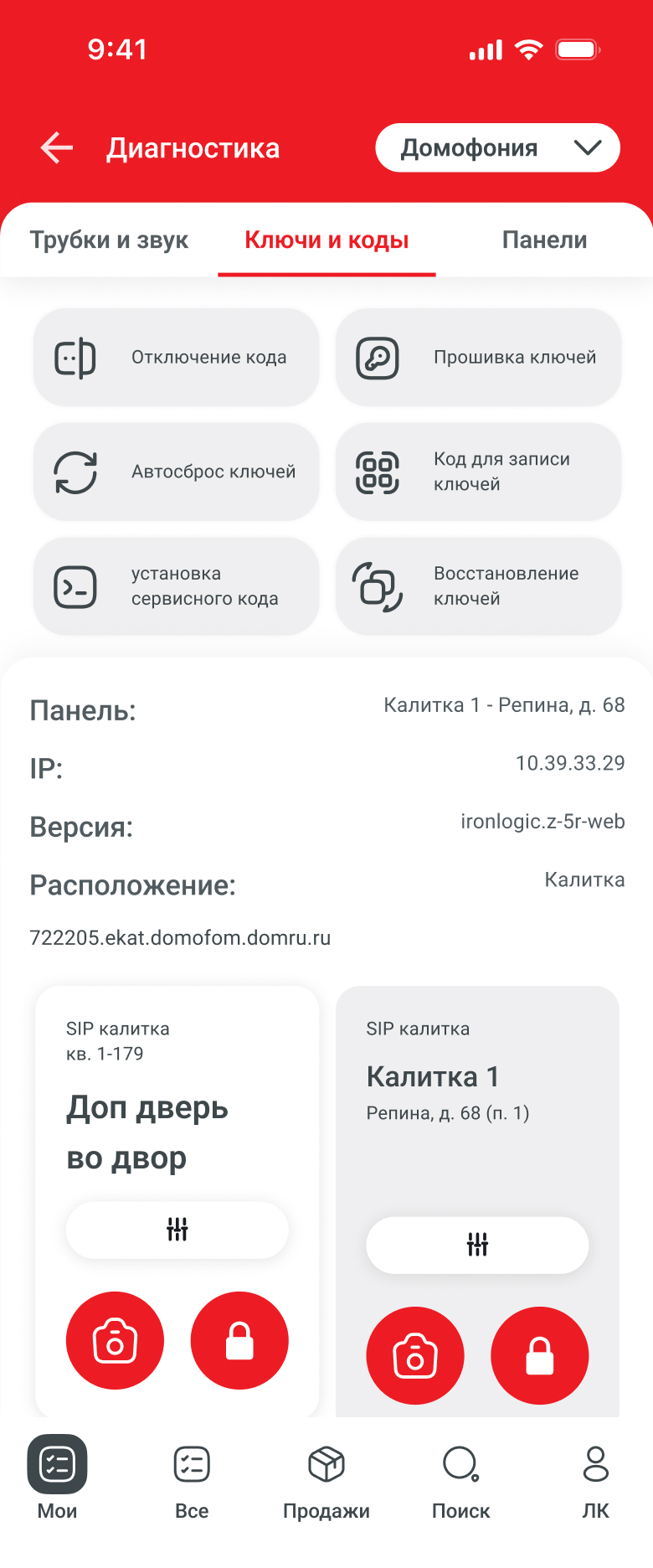The width and height of the screenshot is (653, 1568).
Task: Switch to the Трубки и звук tab
Action: [109, 240]
